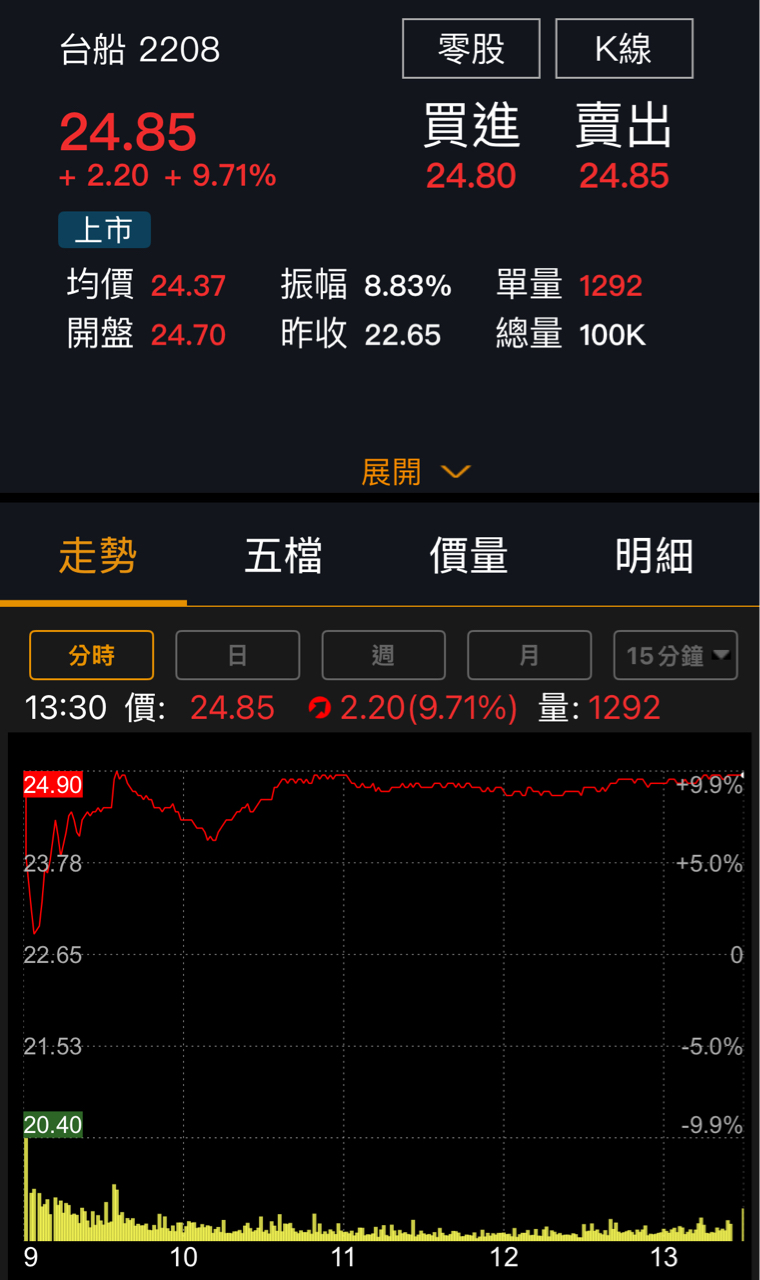Select the 走勢 tab

(x=97, y=556)
